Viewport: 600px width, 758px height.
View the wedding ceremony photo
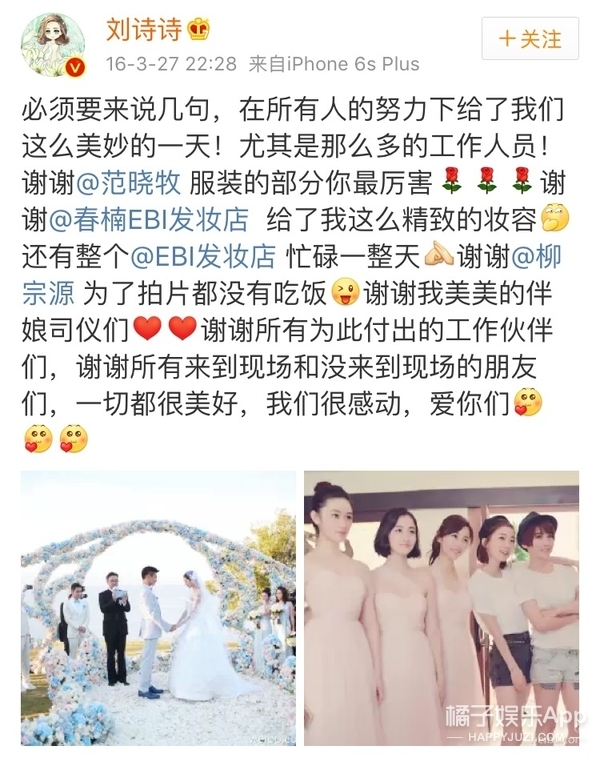159,608
